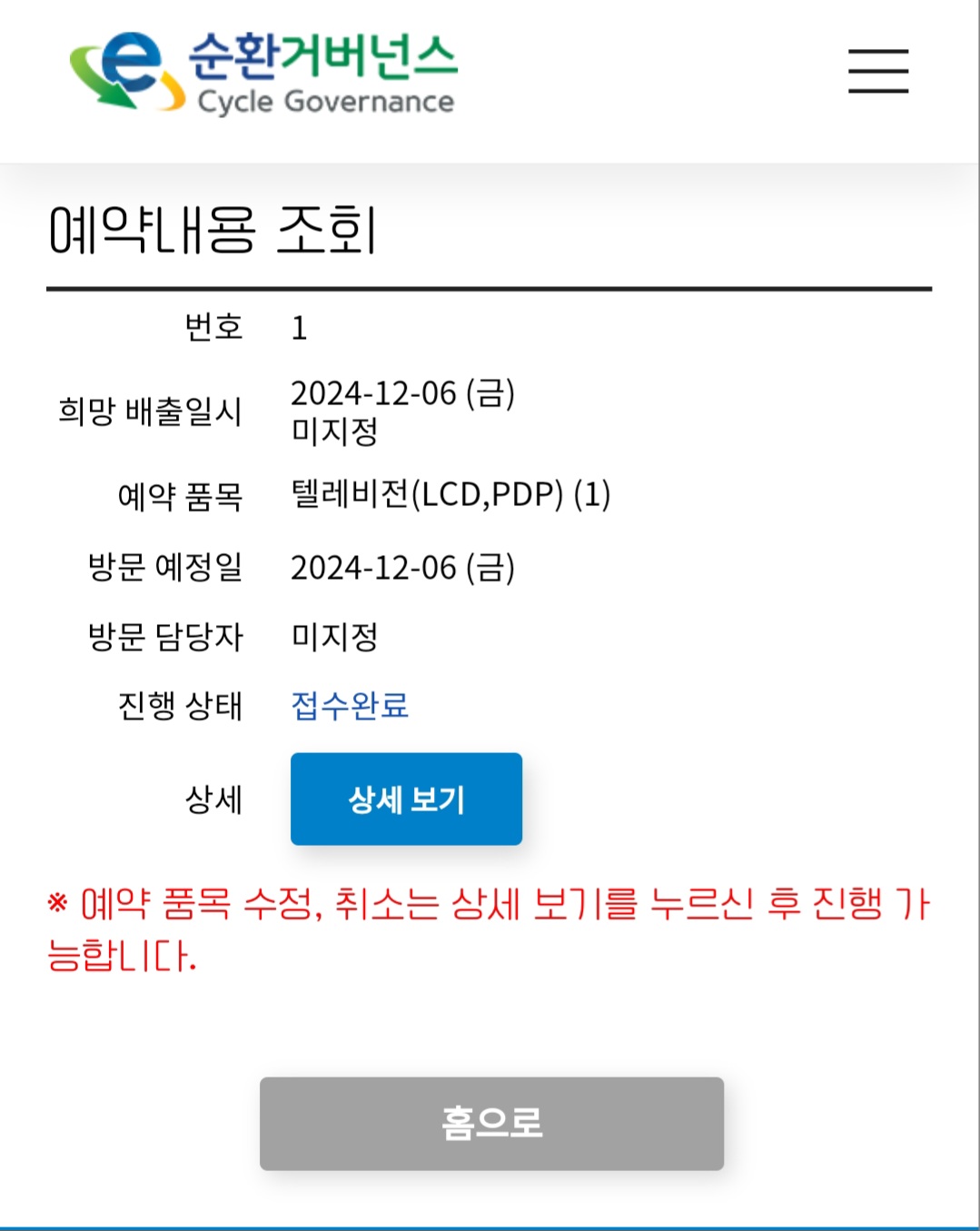This screenshot has width=980, height=1231.
Task: Tap the 상세 보기 button
Action: pyautogui.click(x=406, y=799)
